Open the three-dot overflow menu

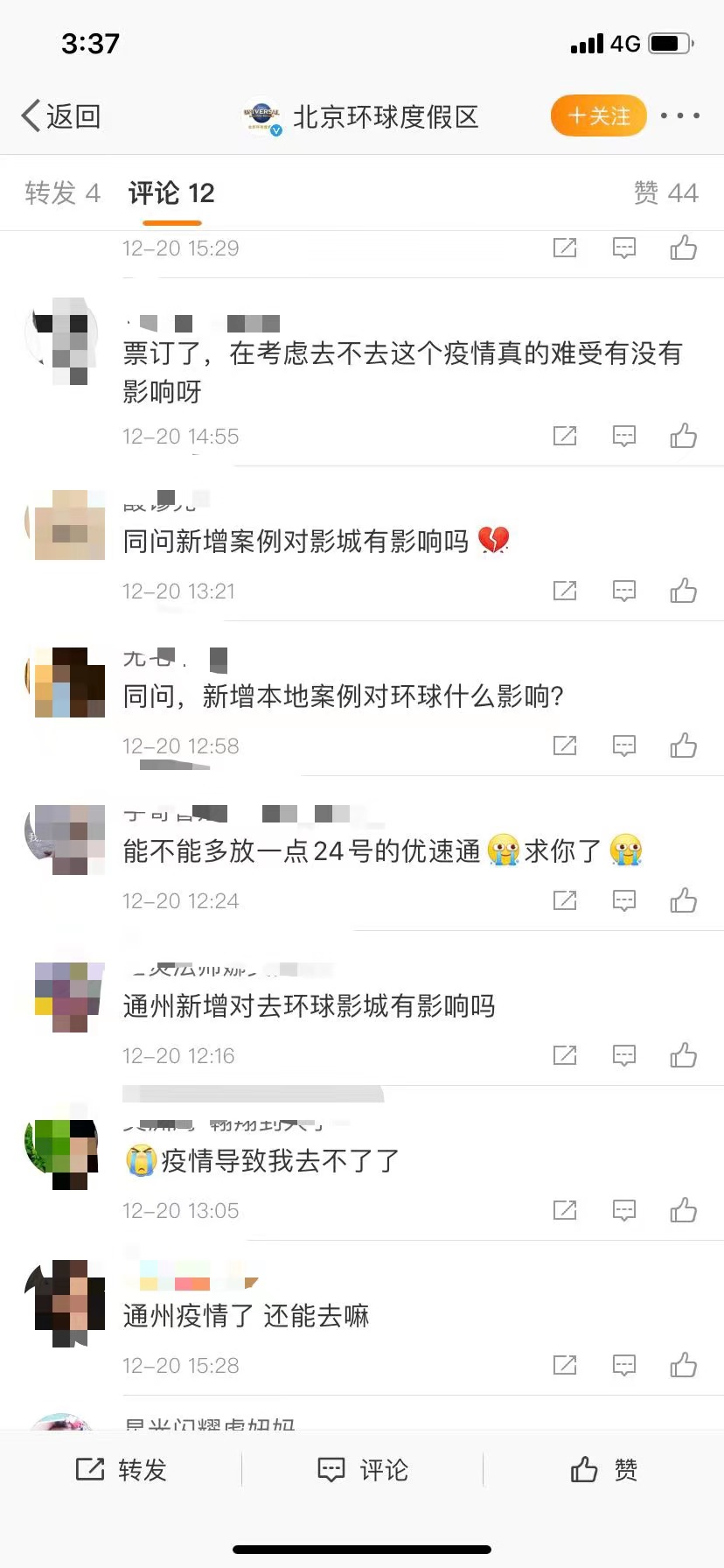[x=679, y=115]
